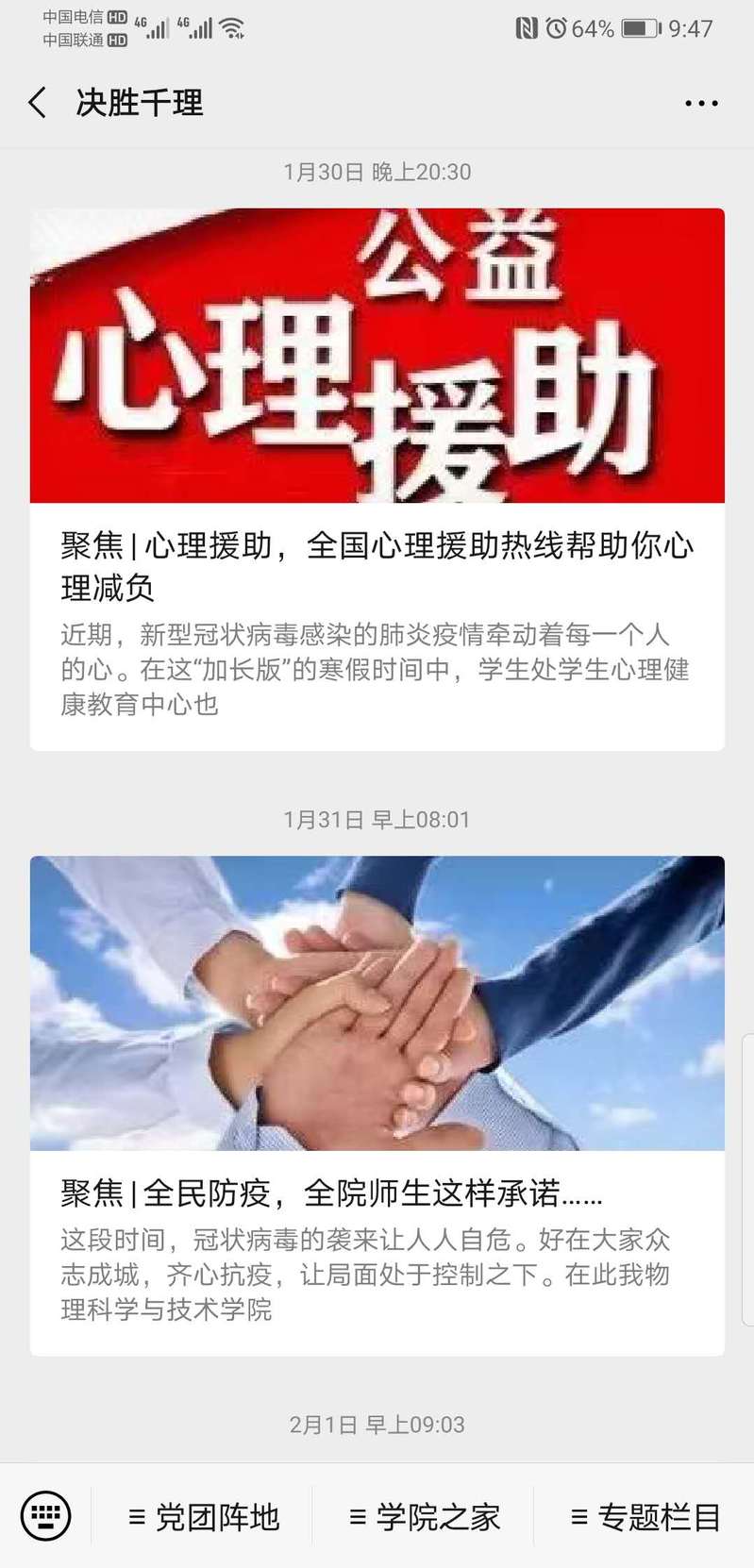754x1568 pixels.
Task: Expand the 专题栏目 menu
Action: coord(645,1517)
